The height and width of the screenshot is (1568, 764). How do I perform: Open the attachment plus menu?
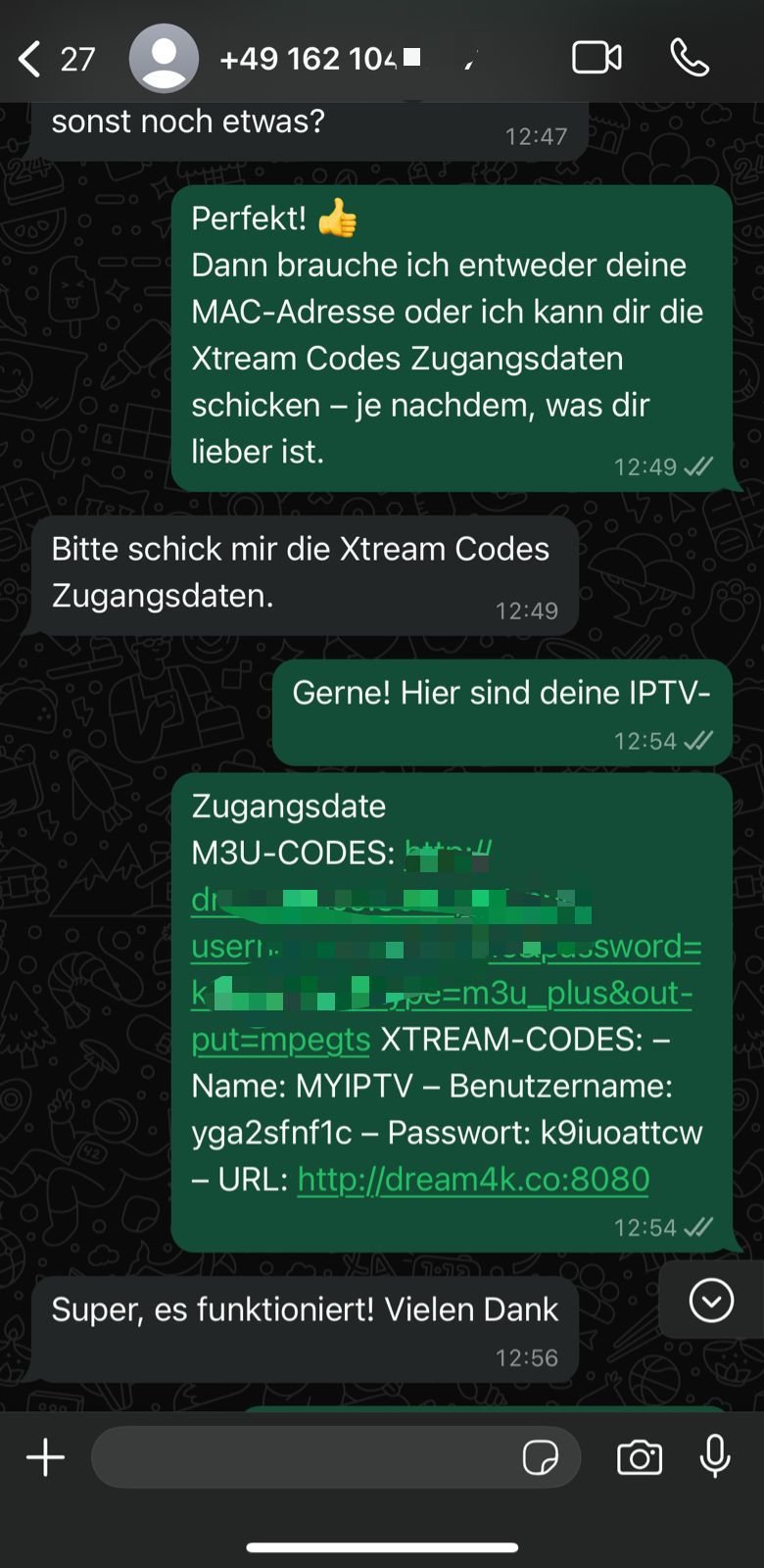(45, 1457)
